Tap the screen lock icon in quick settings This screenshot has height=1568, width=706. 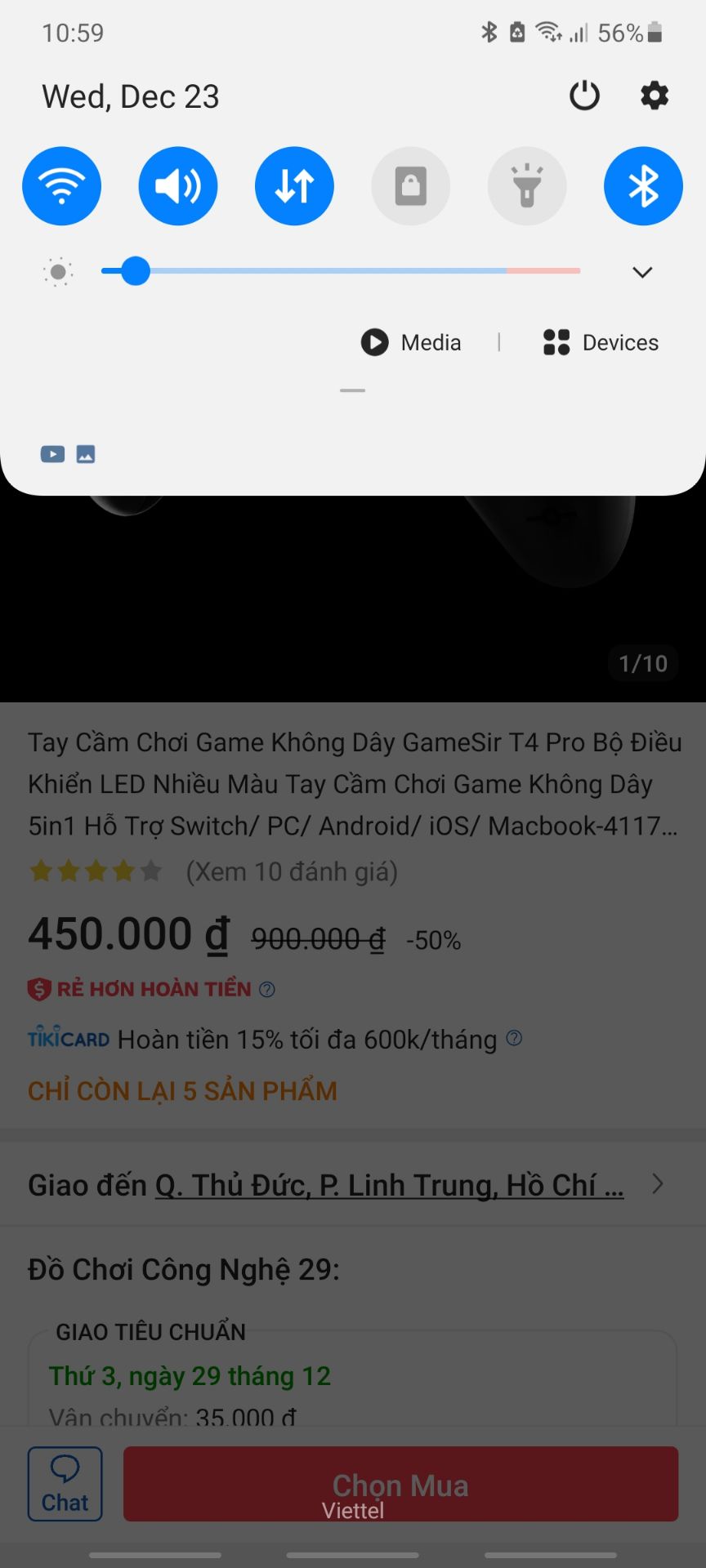[x=411, y=186]
